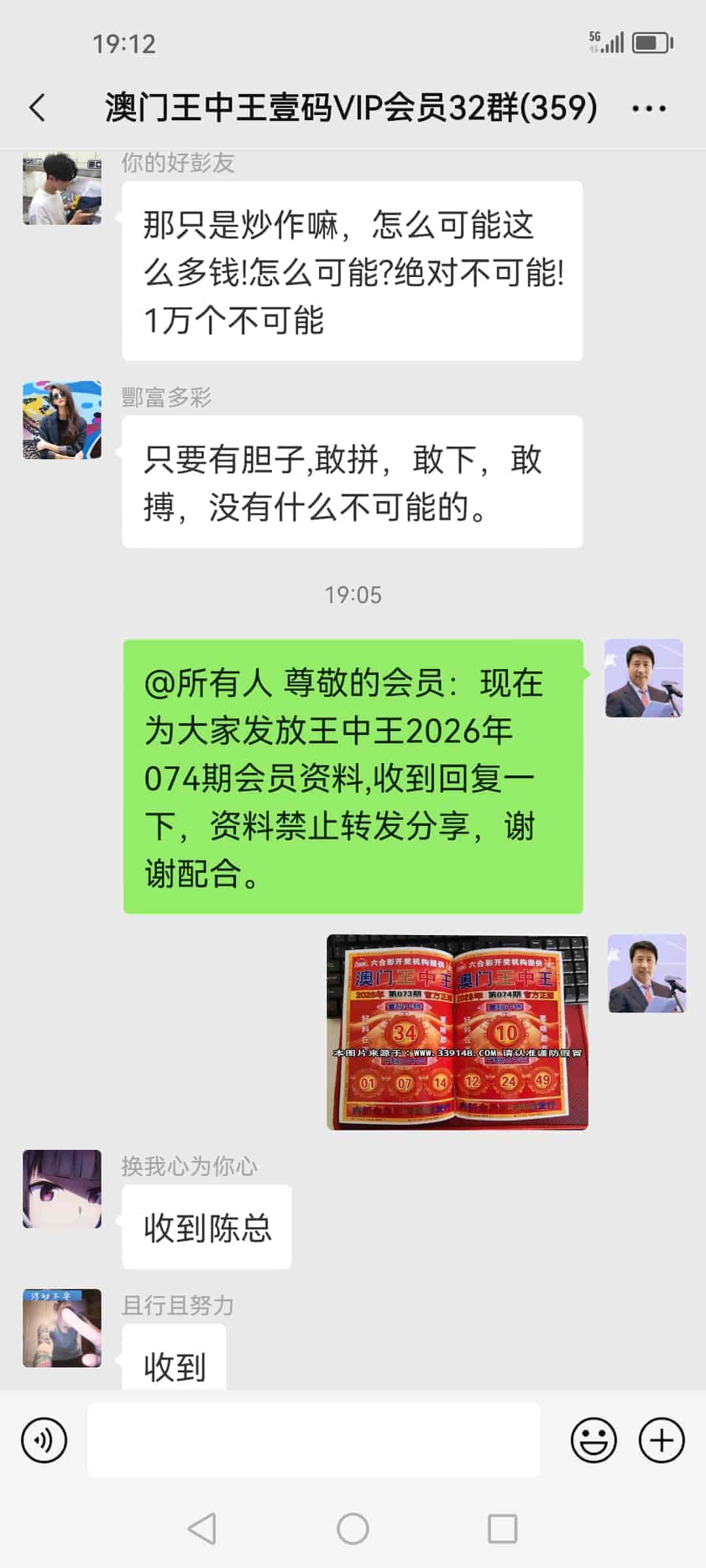Open the emoji picker
706x1568 pixels.
594,1440
